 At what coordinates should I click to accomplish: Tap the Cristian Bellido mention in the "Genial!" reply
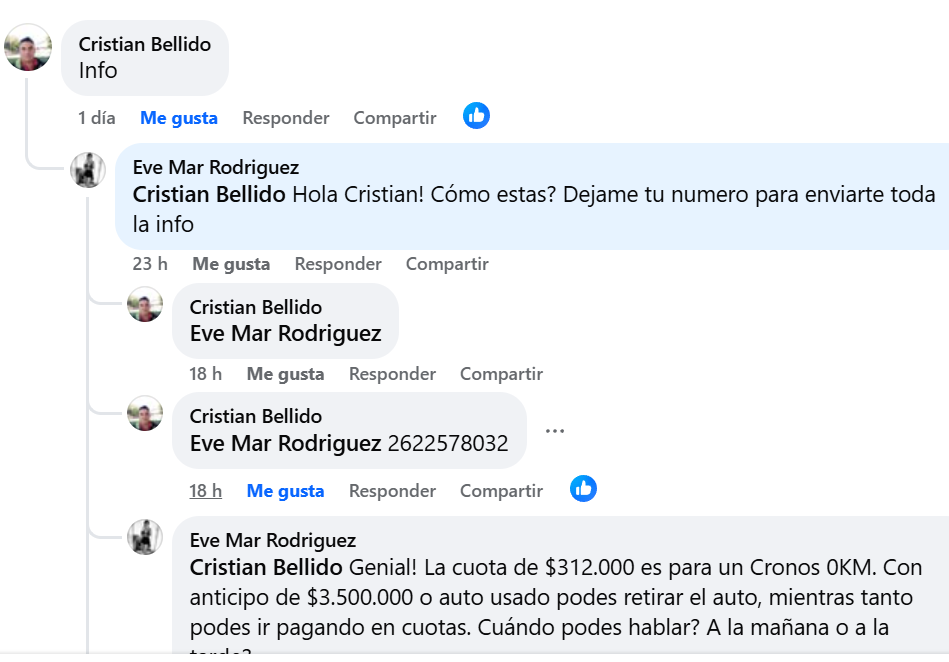tap(267, 568)
